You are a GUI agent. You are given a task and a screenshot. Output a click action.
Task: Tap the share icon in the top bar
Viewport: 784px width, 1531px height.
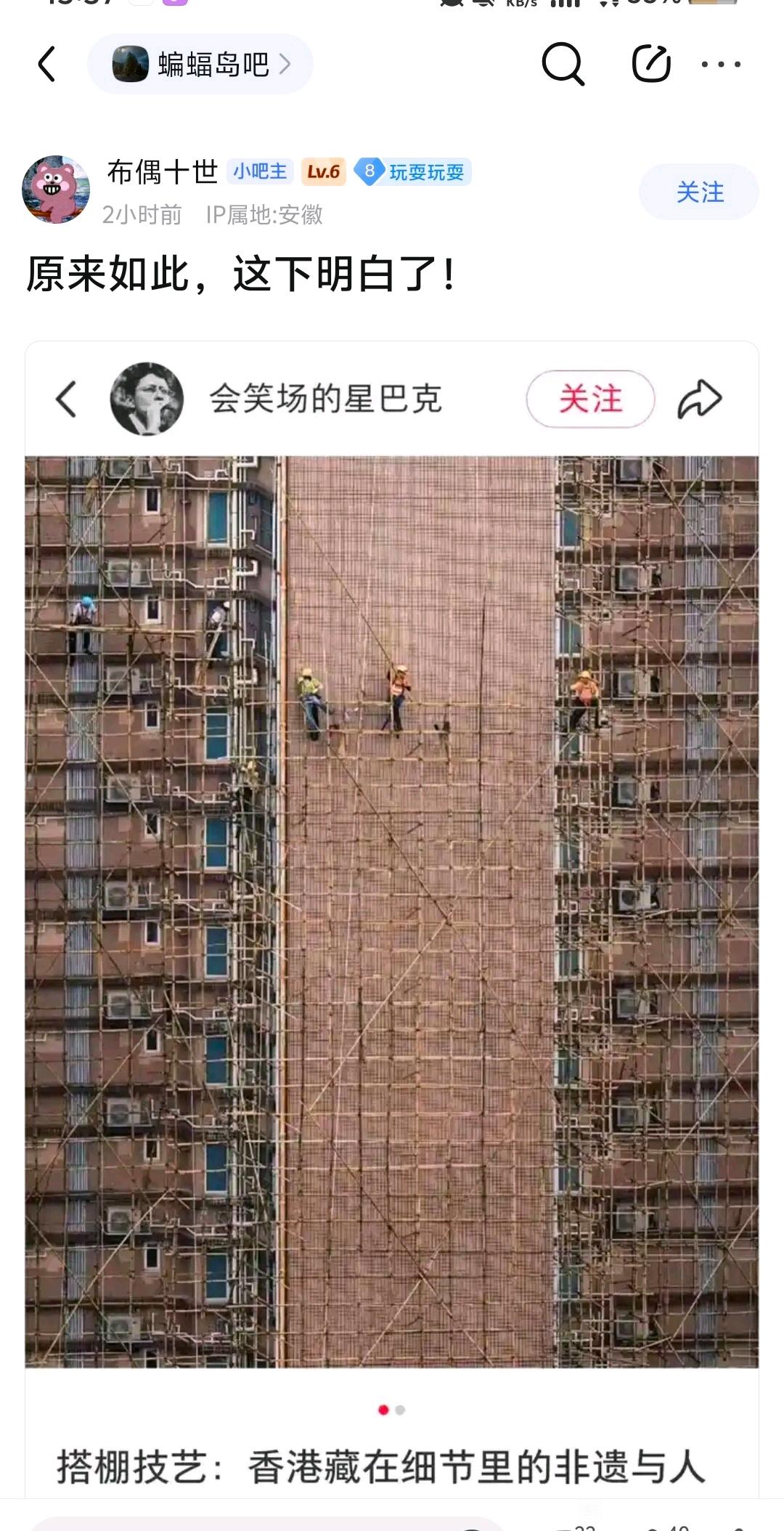[x=650, y=64]
